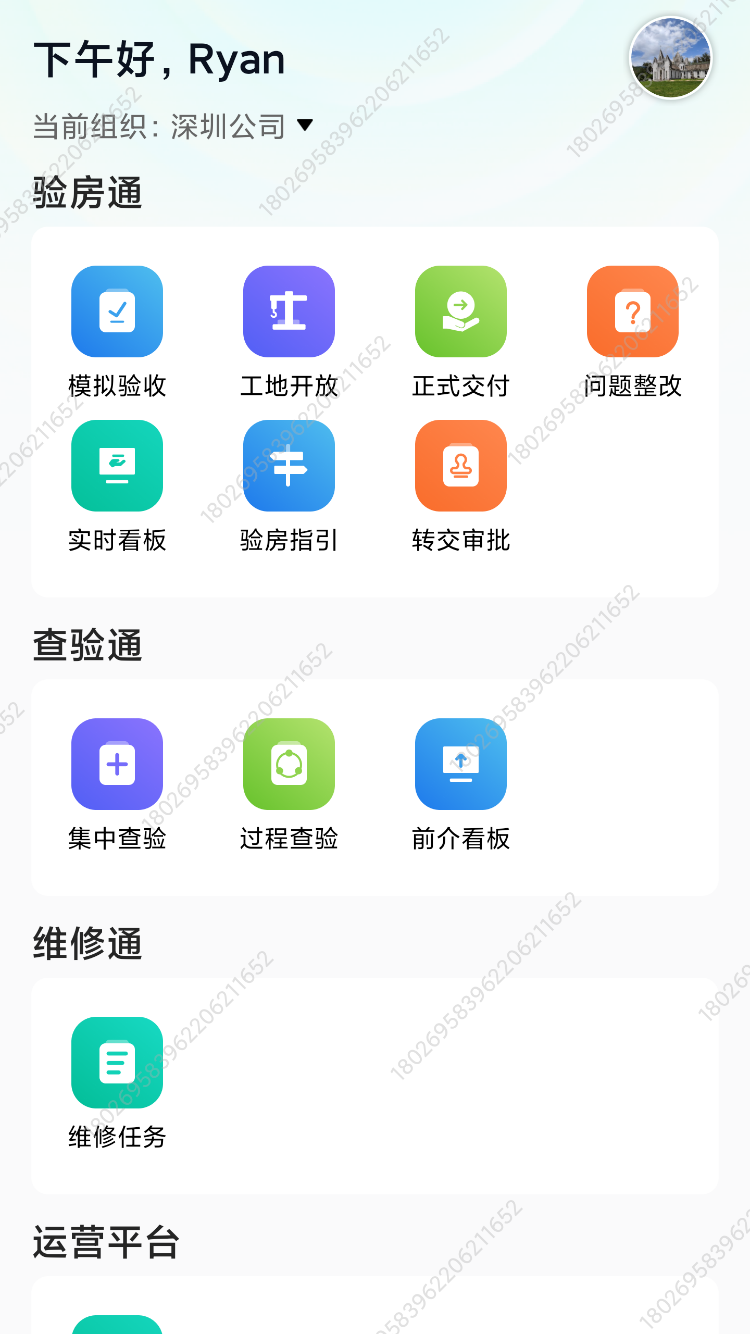This screenshot has height=1334, width=750.
Task: Launch 正式交付
Action: tap(461, 312)
